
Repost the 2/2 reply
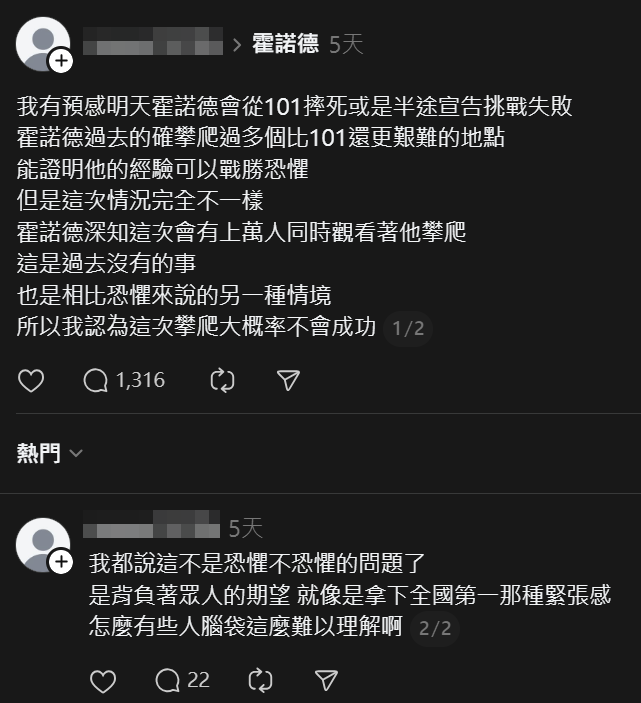click(x=260, y=680)
